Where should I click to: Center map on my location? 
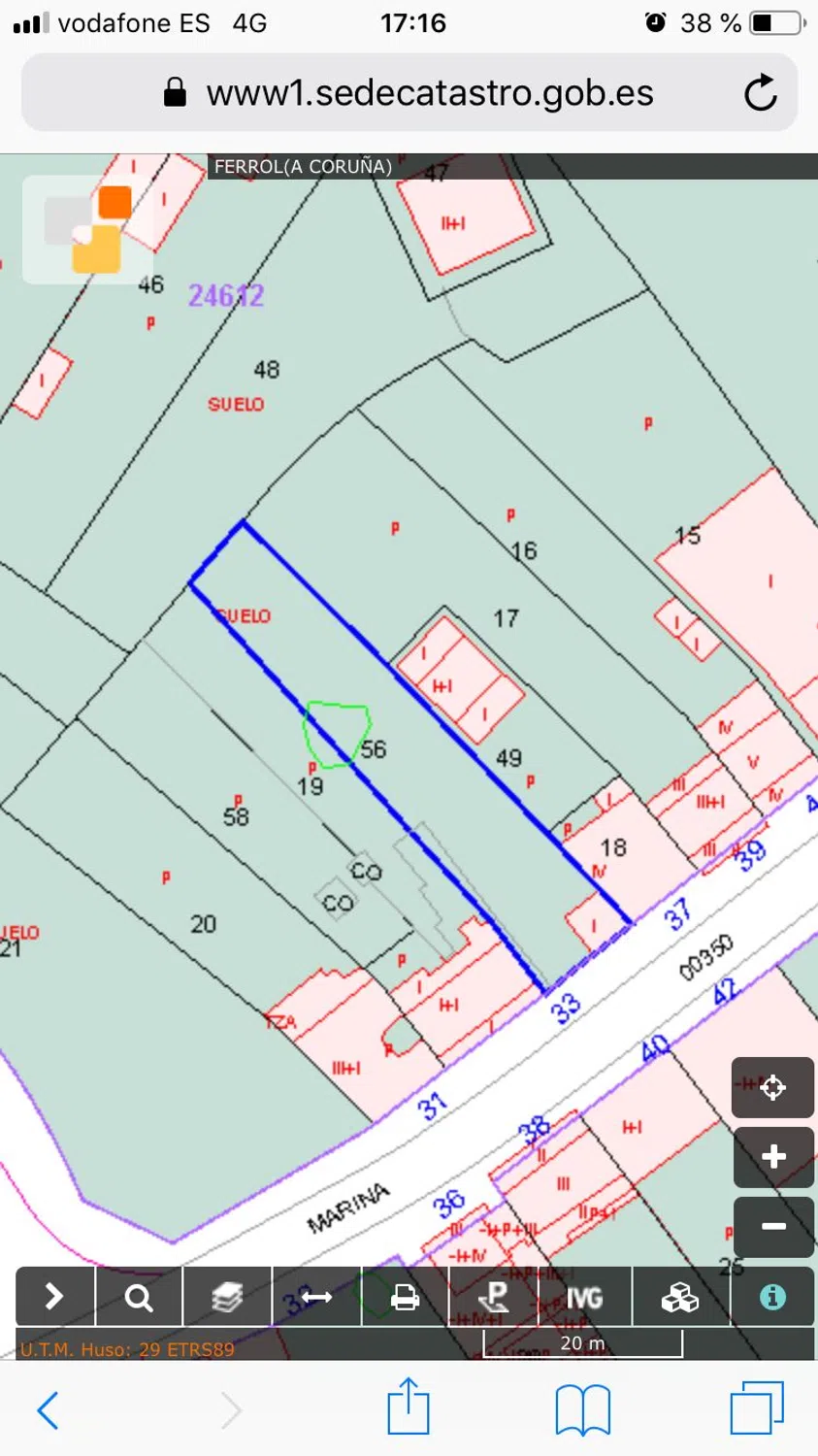coord(772,1087)
